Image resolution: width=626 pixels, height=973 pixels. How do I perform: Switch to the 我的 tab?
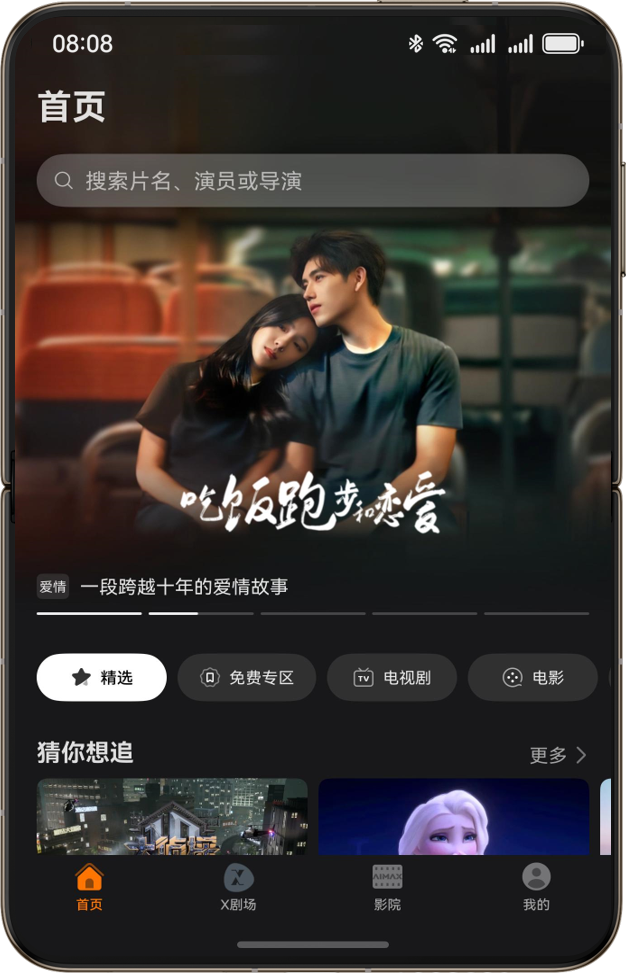[x=536, y=888]
